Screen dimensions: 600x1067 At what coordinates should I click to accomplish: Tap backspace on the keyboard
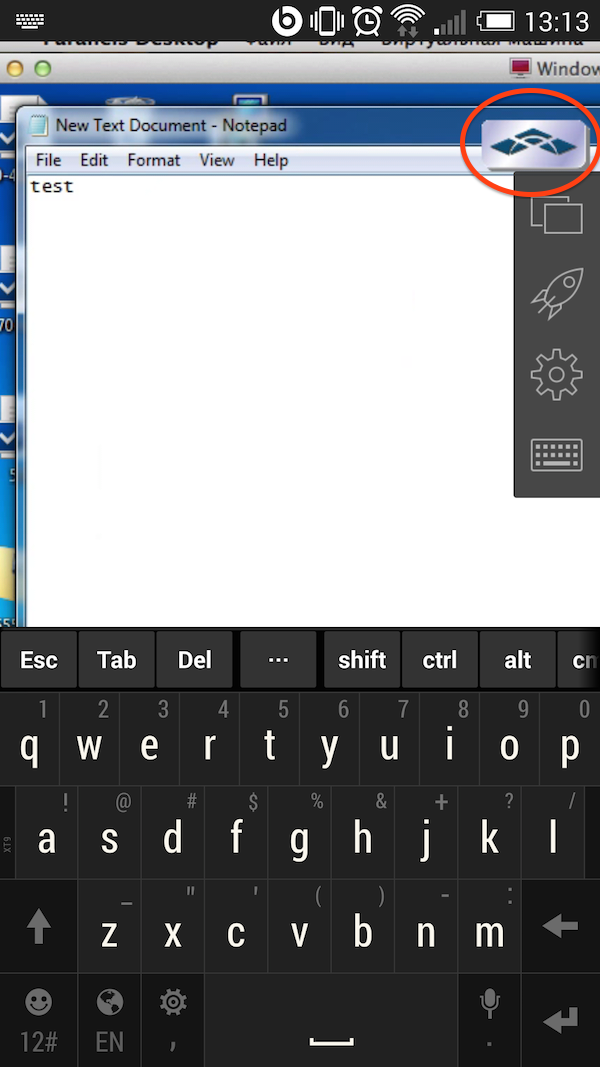click(x=561, y=926)
